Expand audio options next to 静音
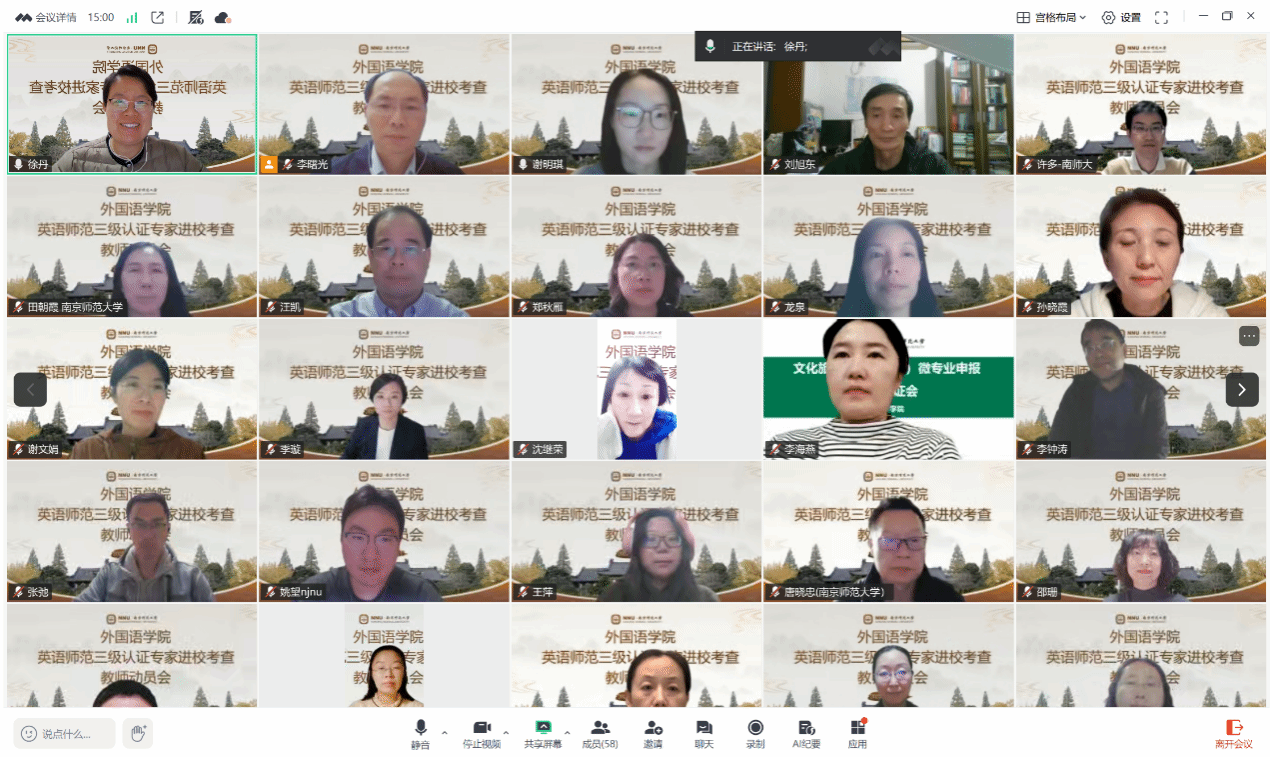 [x=445, y=733]
